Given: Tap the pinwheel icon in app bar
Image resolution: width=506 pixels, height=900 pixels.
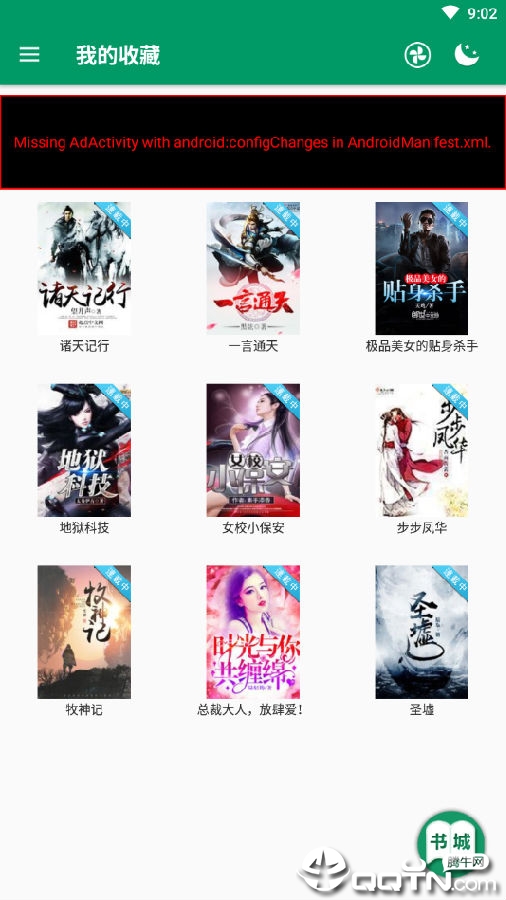Looking at the screenshot, I should point(418,56).
